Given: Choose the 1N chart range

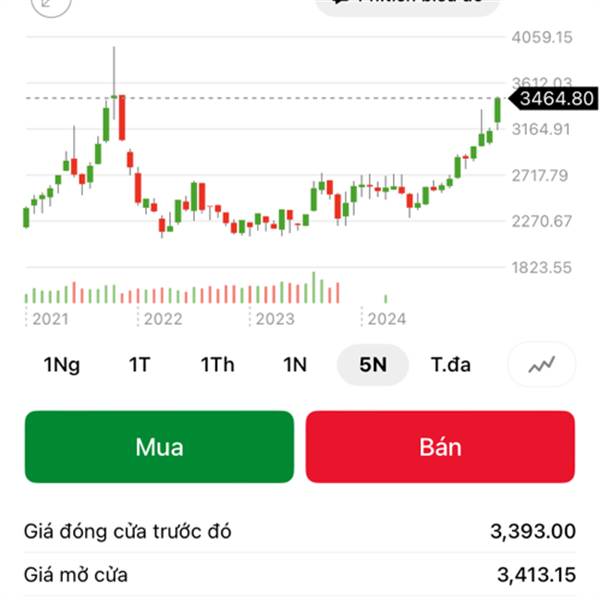Looking at the screenshot, I should 294,365.
